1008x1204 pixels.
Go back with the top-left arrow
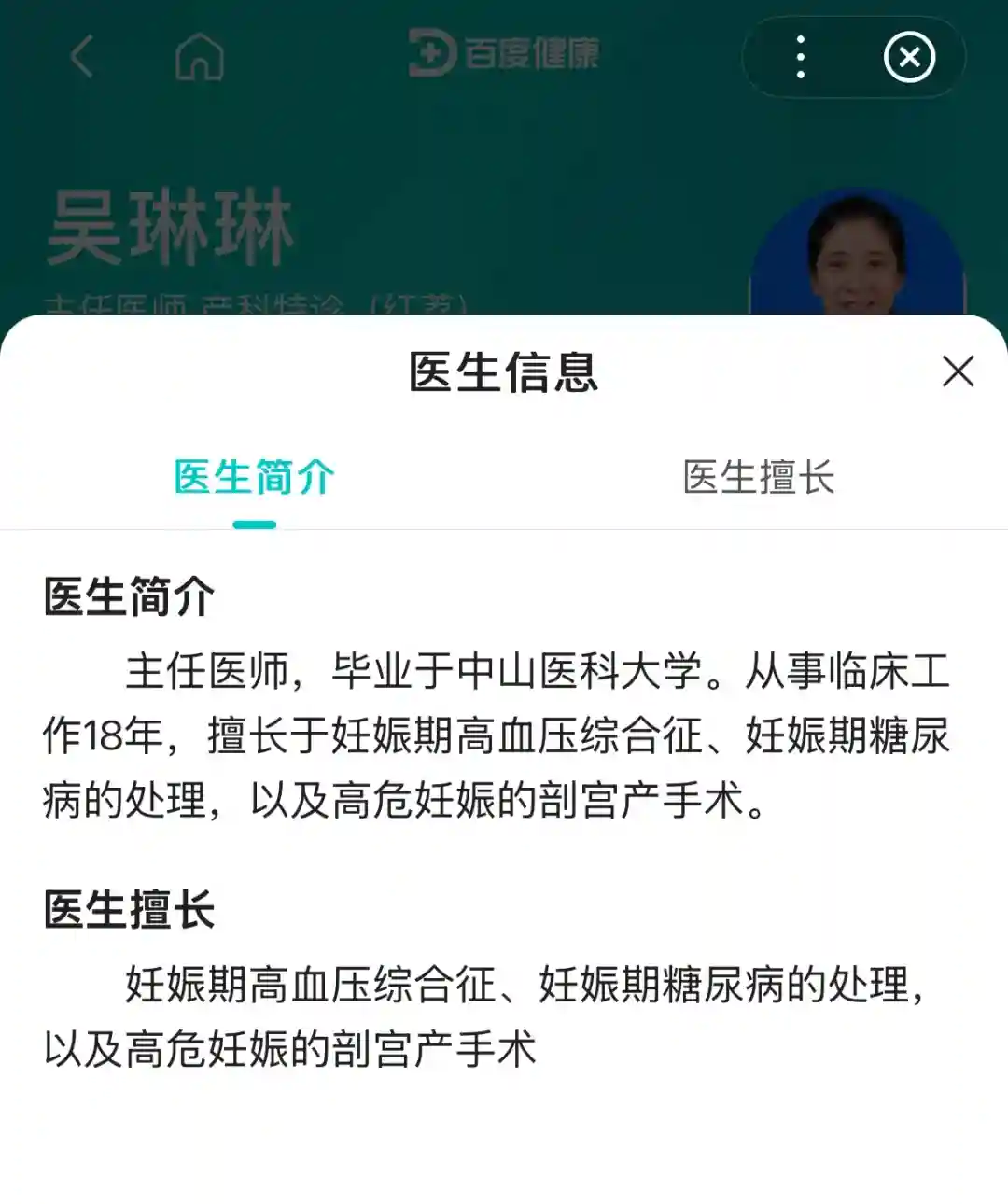(x=82, y=57)
